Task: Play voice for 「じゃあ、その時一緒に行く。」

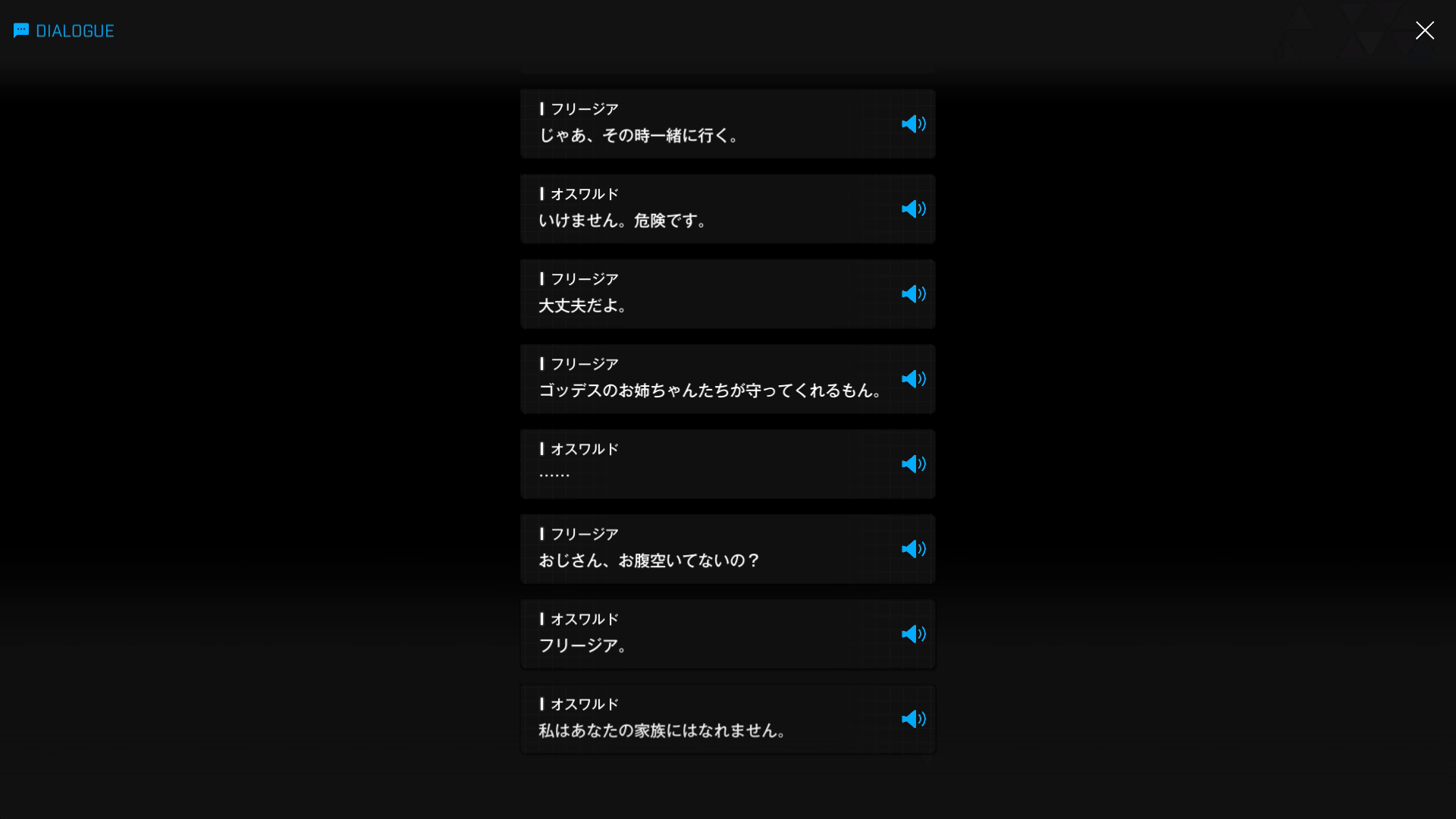Action: [x=913, y=124]
